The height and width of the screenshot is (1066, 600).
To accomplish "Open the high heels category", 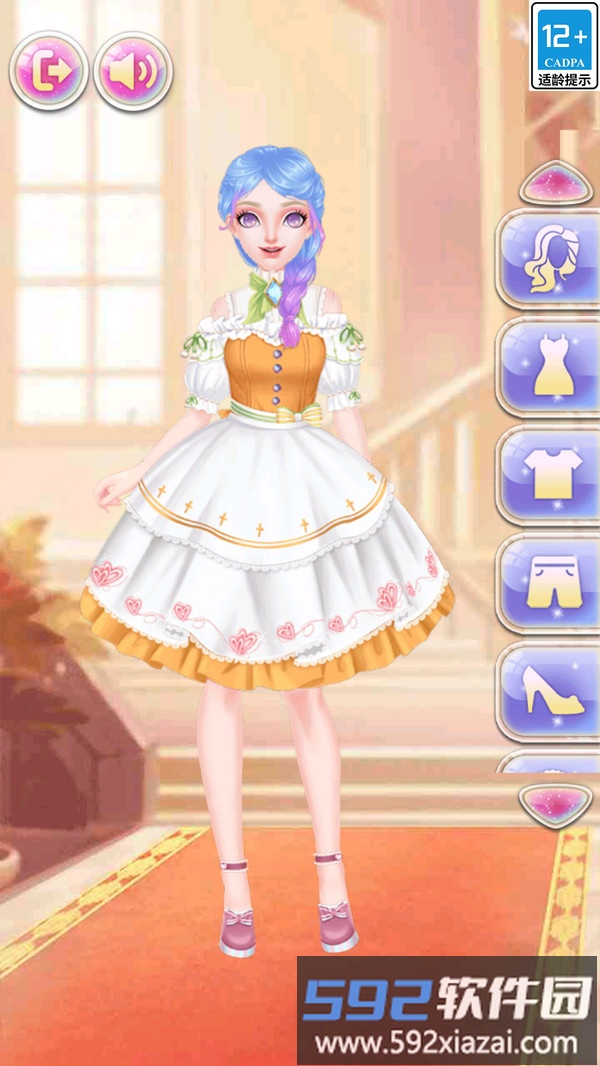I will [548, 691].
